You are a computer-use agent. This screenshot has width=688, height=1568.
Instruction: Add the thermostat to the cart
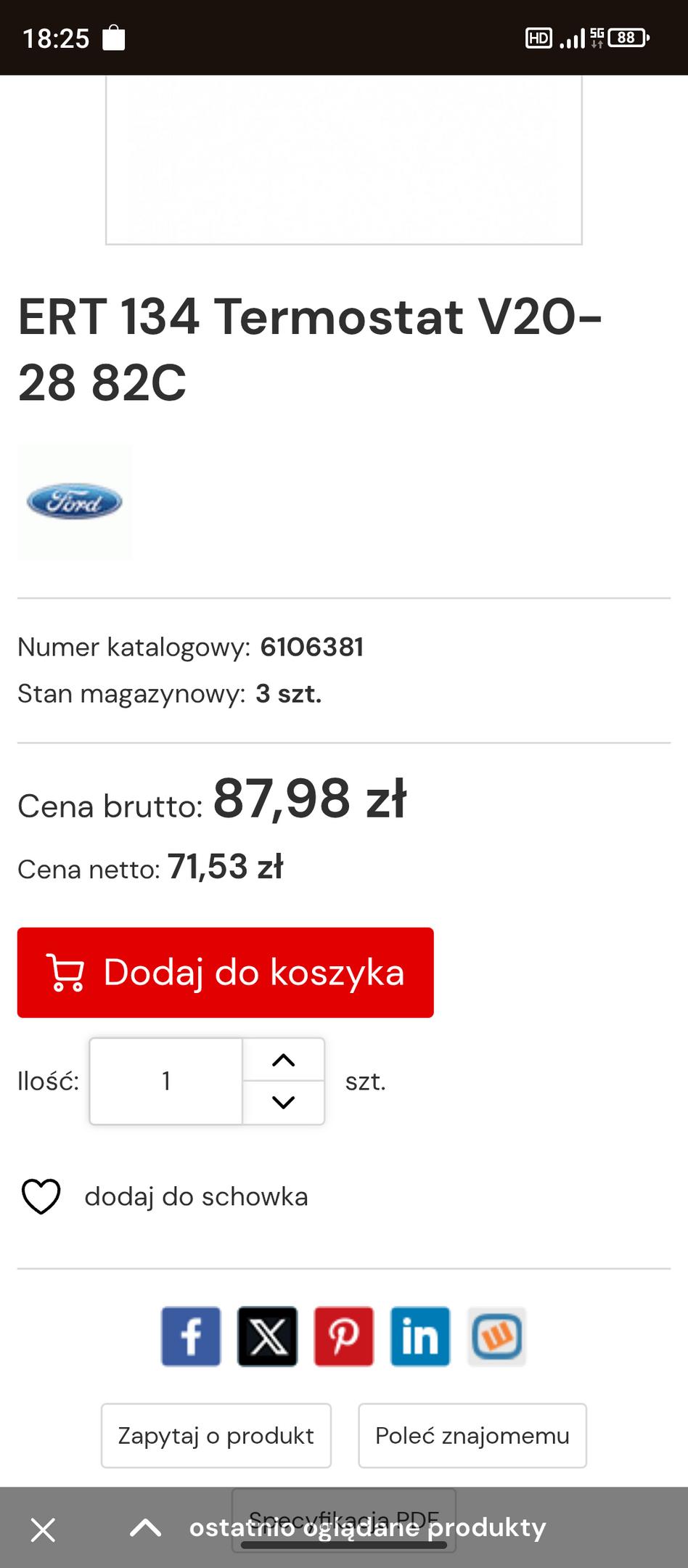pos(225,972)
